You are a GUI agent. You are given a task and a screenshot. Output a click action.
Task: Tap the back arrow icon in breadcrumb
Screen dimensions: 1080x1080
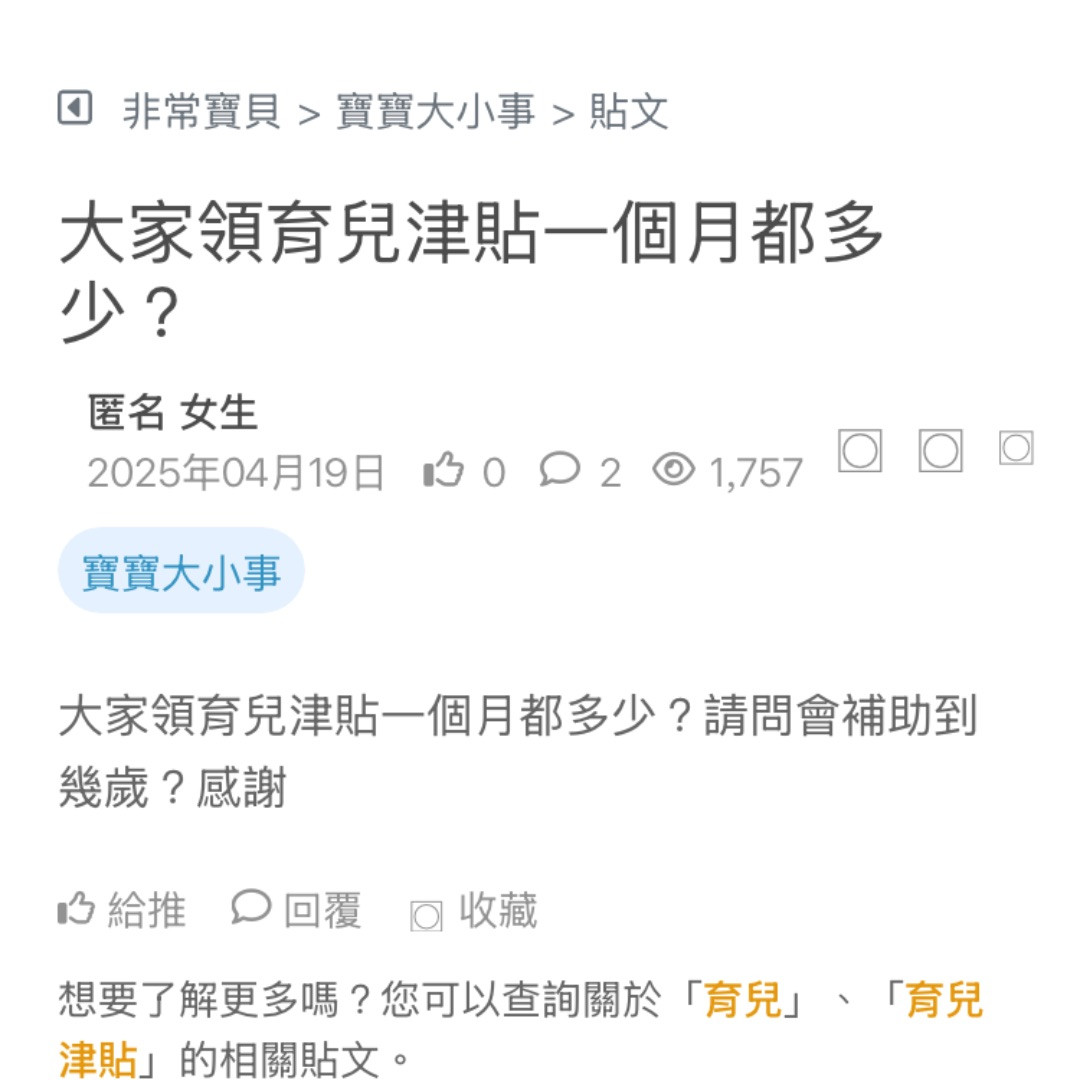75,108
